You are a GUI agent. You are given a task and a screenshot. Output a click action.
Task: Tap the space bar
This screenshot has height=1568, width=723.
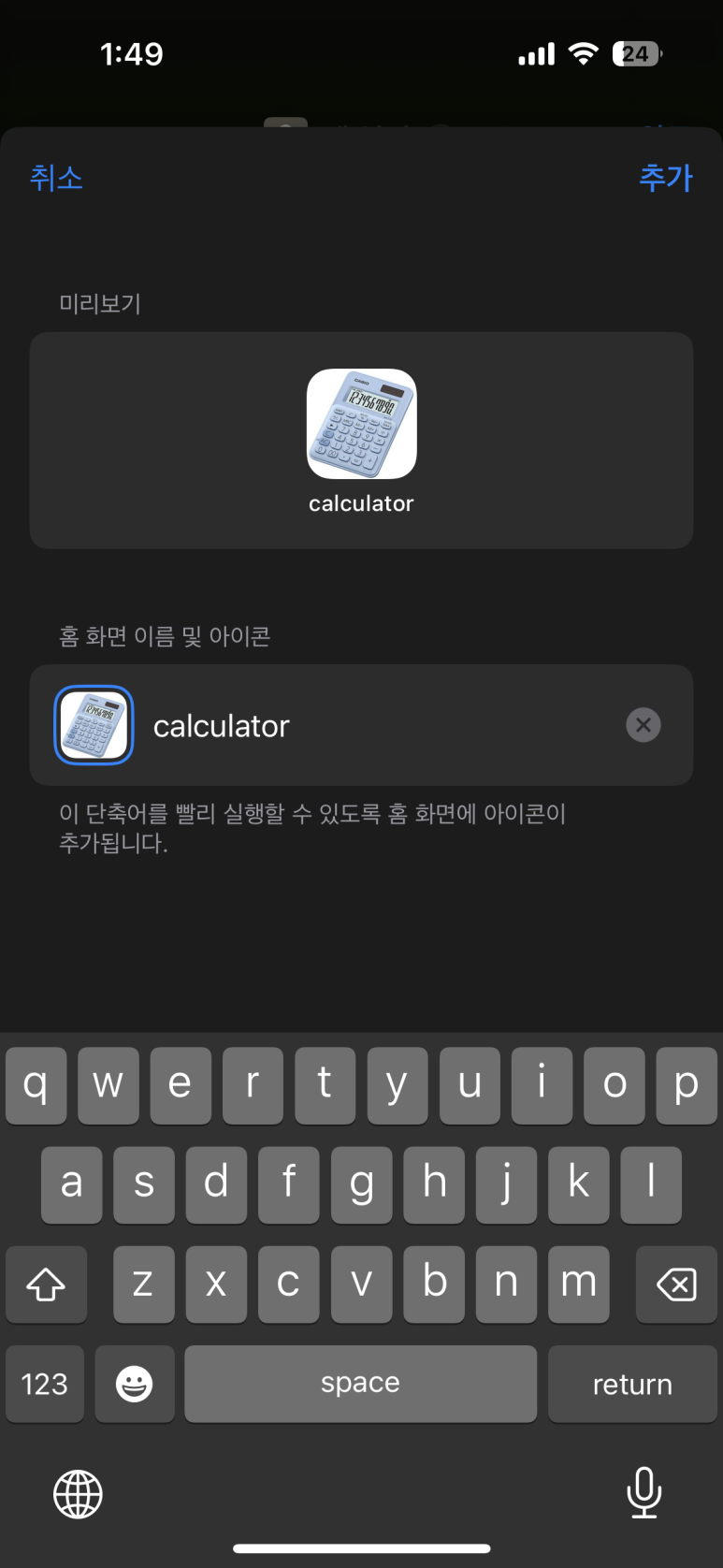coord(360,1384)
